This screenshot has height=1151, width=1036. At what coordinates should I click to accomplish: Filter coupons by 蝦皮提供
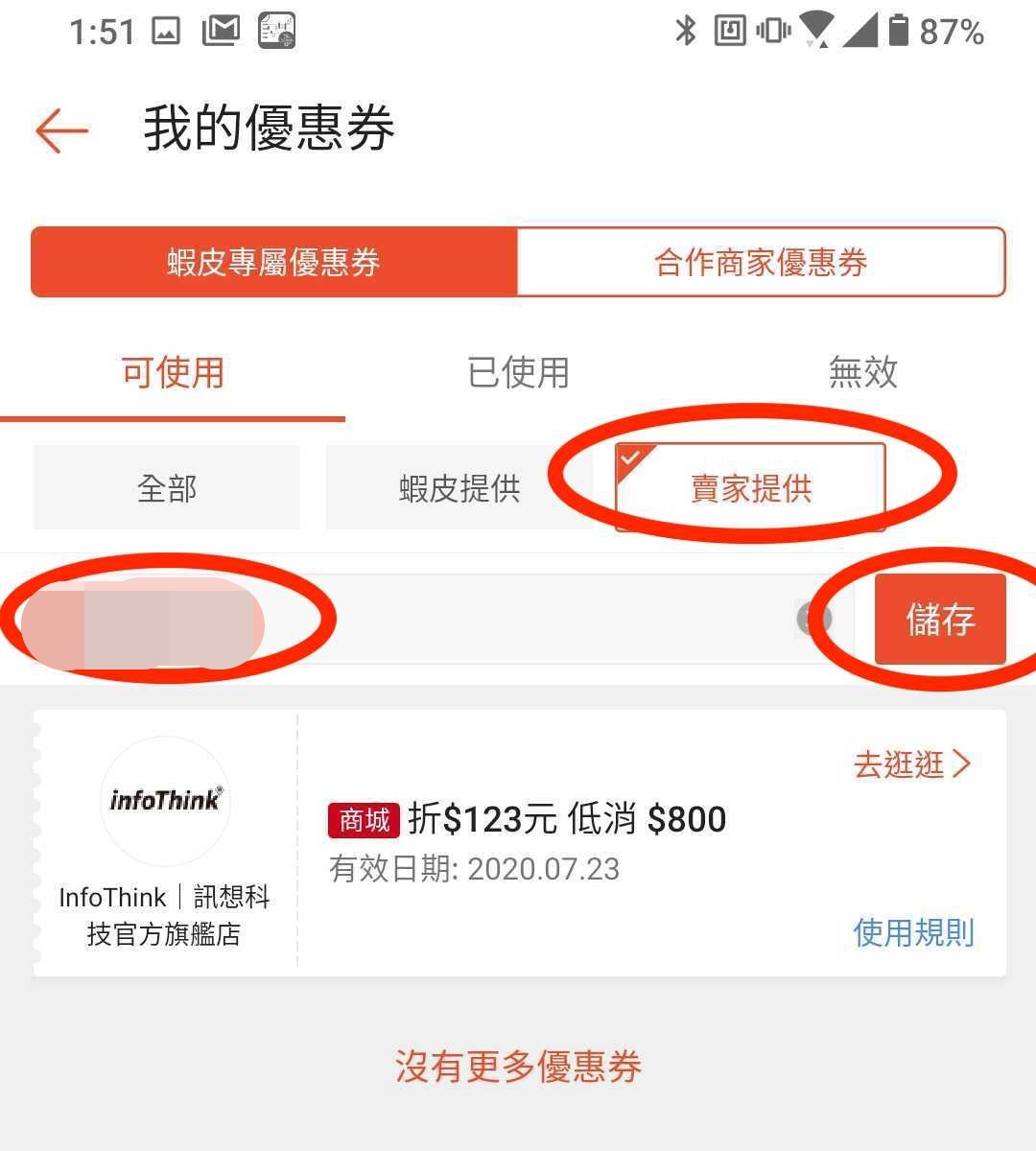(459, 488)
